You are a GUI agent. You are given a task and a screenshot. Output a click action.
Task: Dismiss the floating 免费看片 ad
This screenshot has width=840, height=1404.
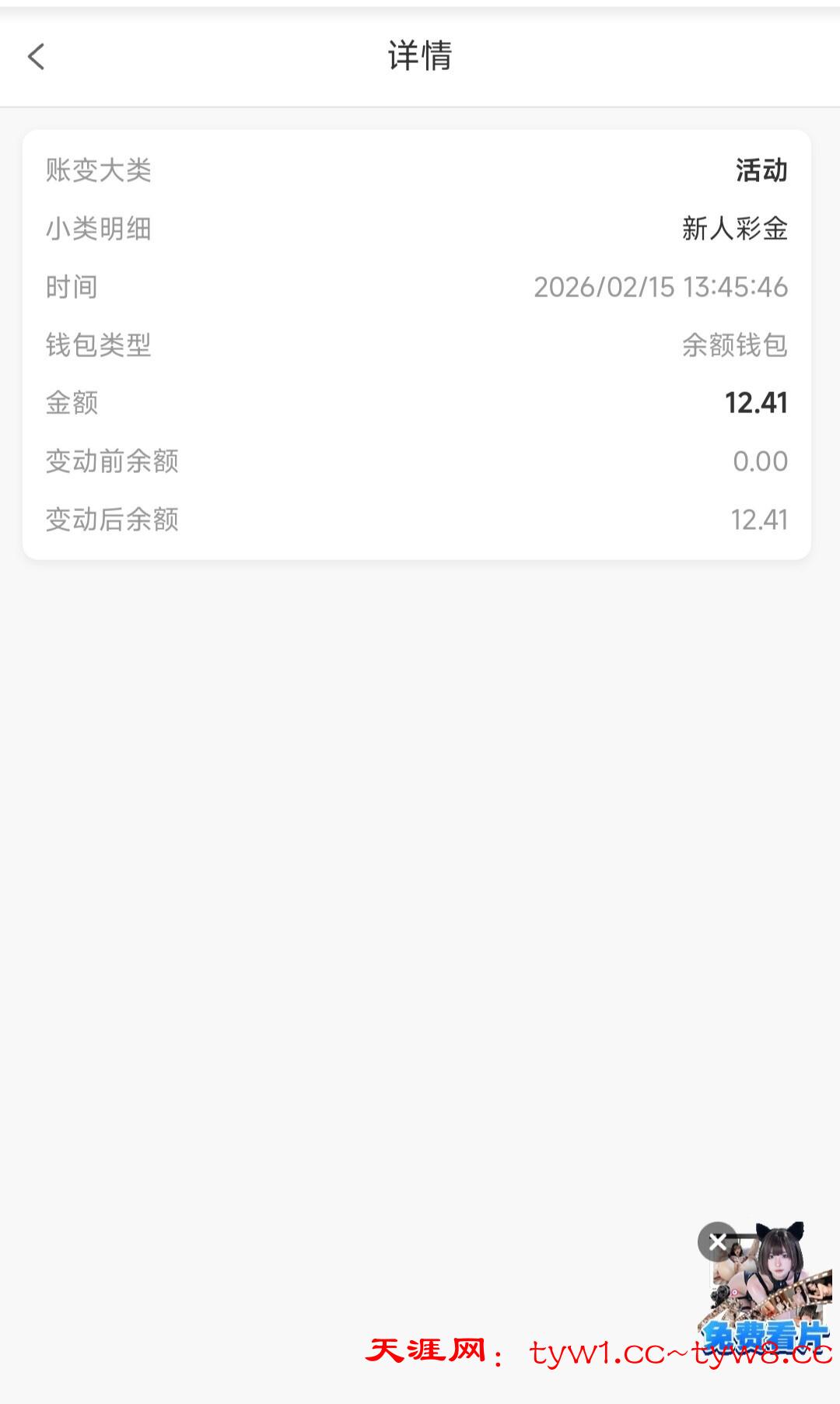pos(717,1241)
